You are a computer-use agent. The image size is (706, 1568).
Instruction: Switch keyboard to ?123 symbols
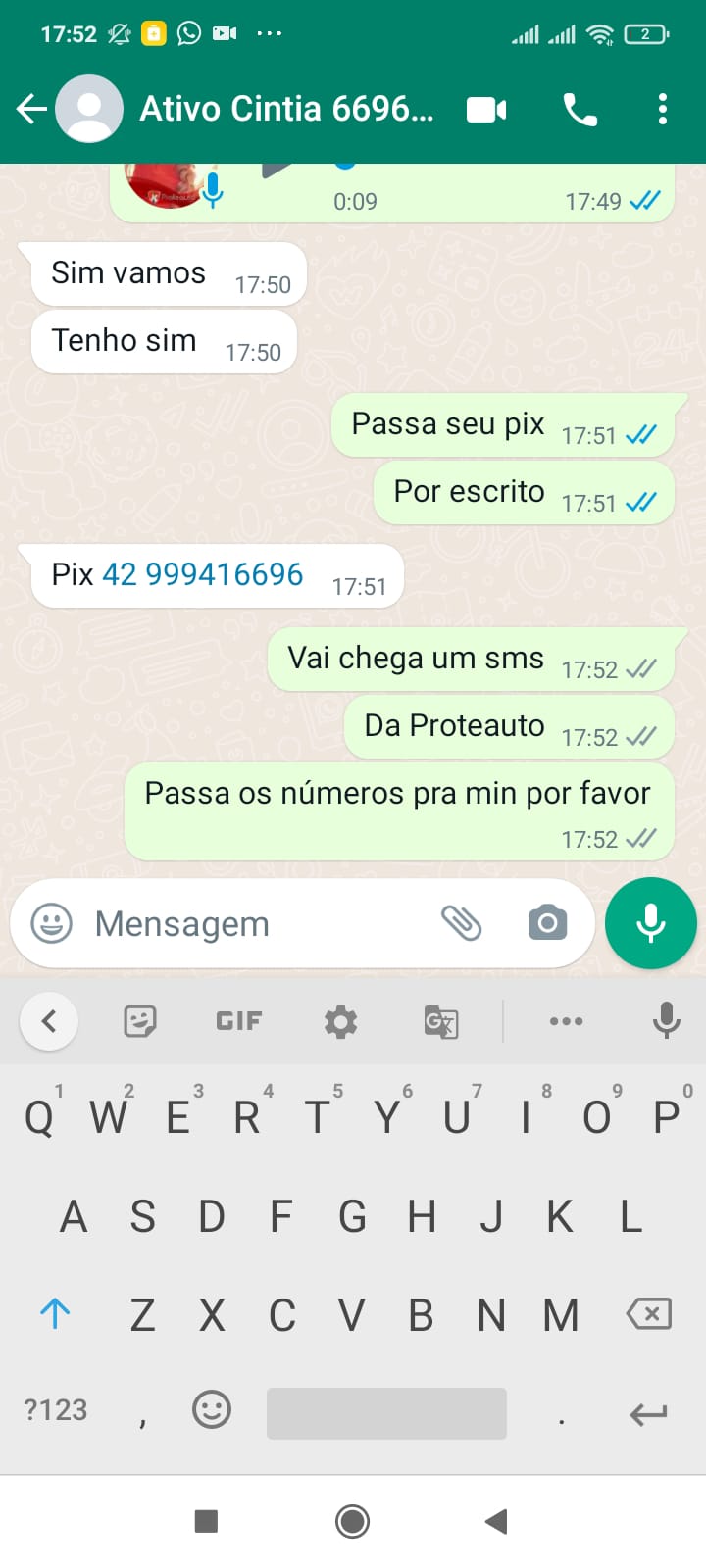(56, 1410)
